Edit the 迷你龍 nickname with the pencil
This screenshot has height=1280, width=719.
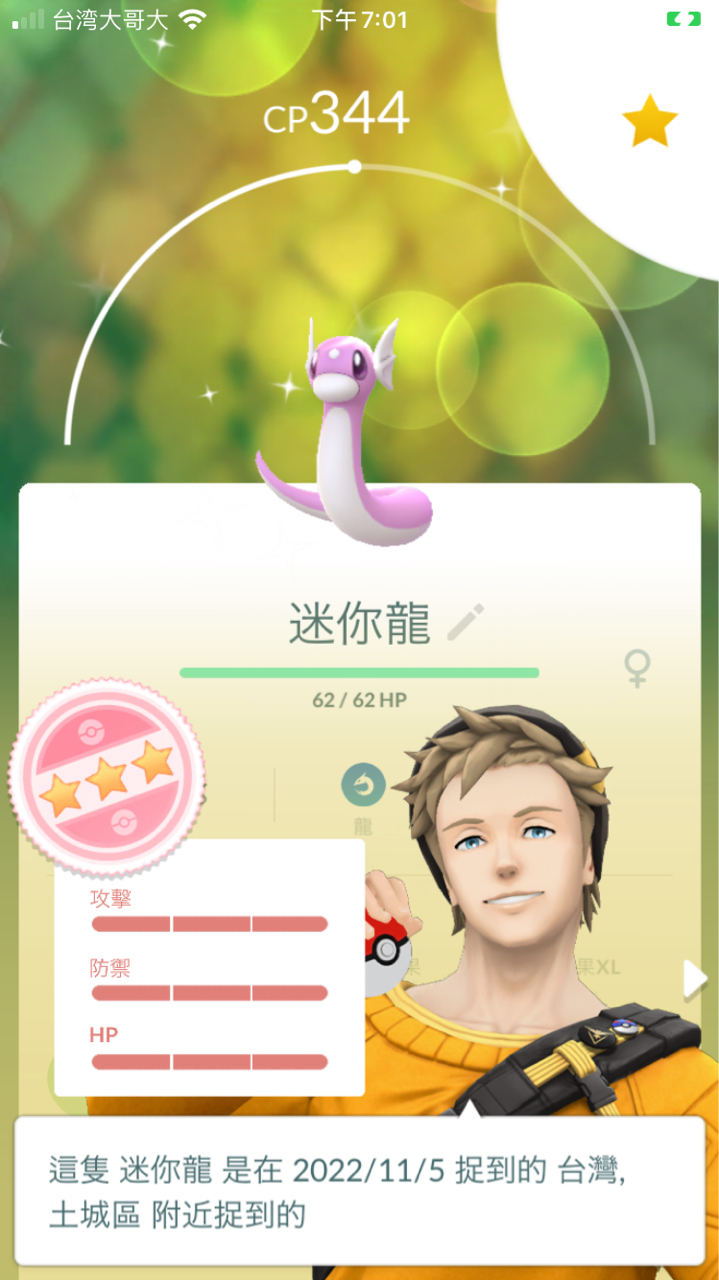(x=465, y=622)
